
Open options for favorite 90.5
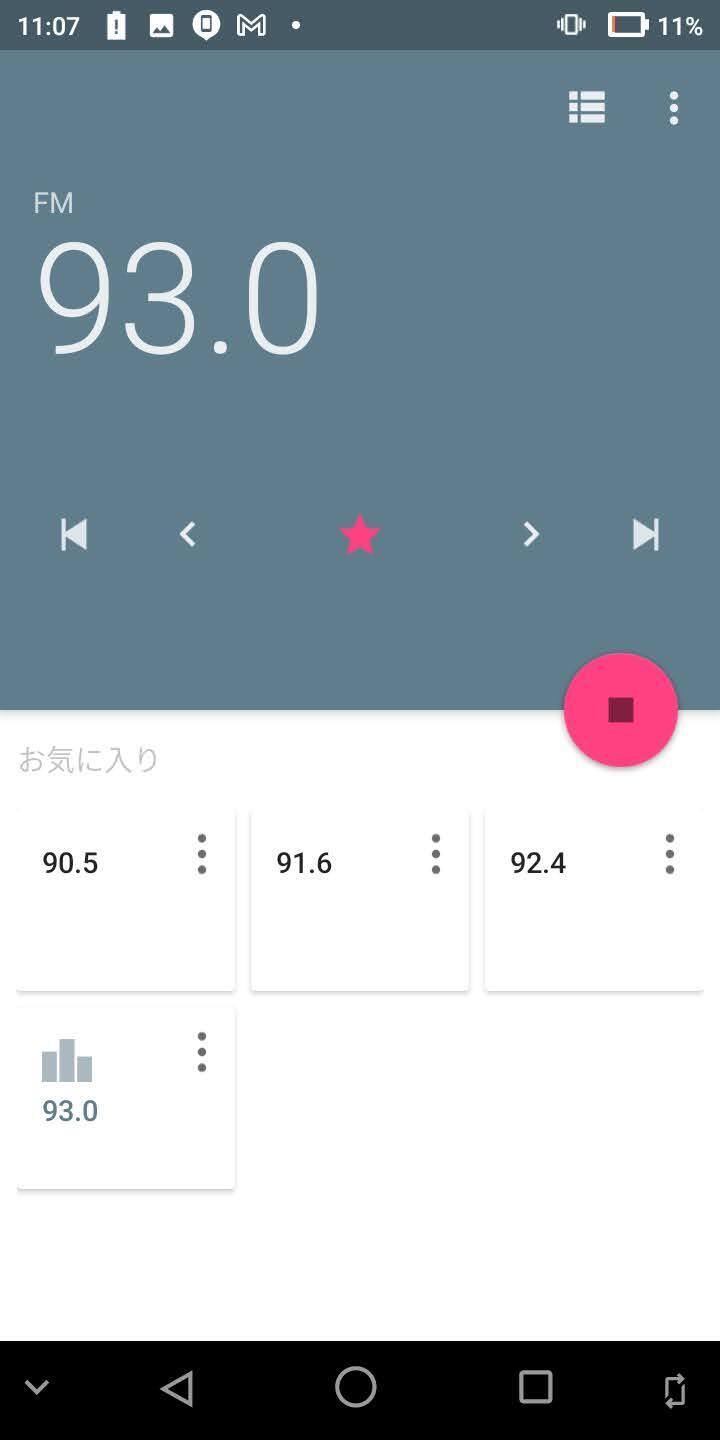(x=202, y=854)
